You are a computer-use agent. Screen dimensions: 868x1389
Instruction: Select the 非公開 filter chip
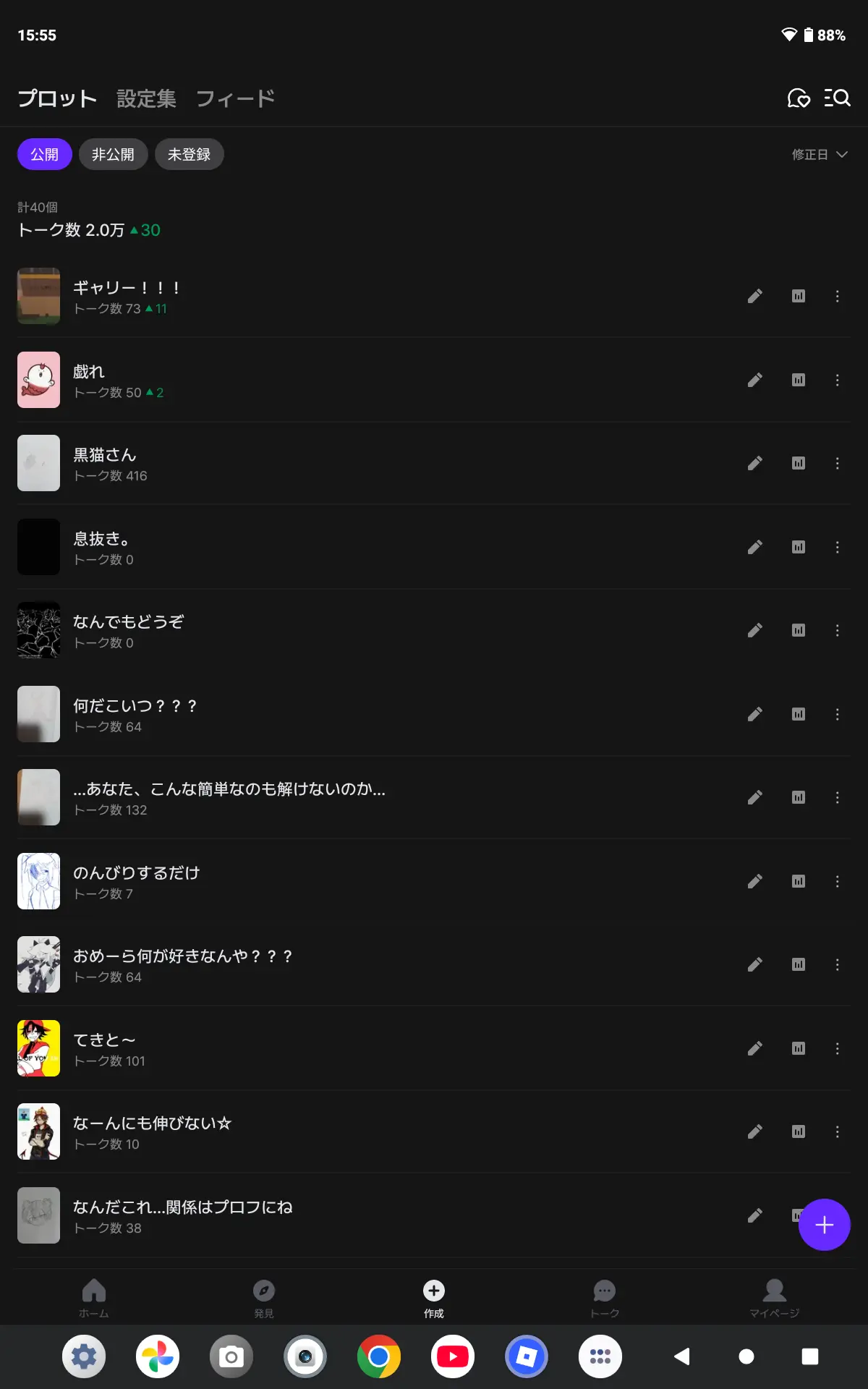coord(113,154)
